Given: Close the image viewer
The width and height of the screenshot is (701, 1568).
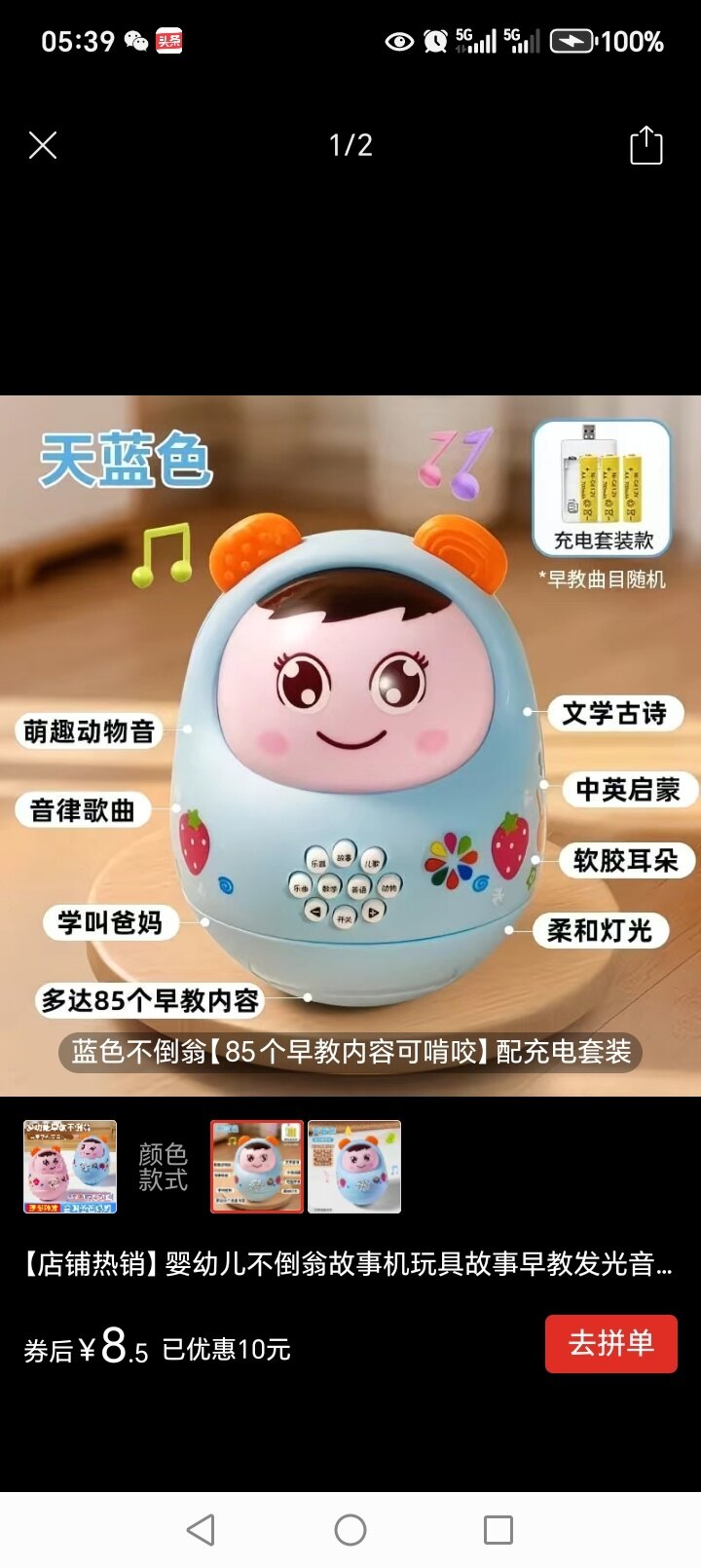Looking at the screenshot, I should tap(43, 145).
